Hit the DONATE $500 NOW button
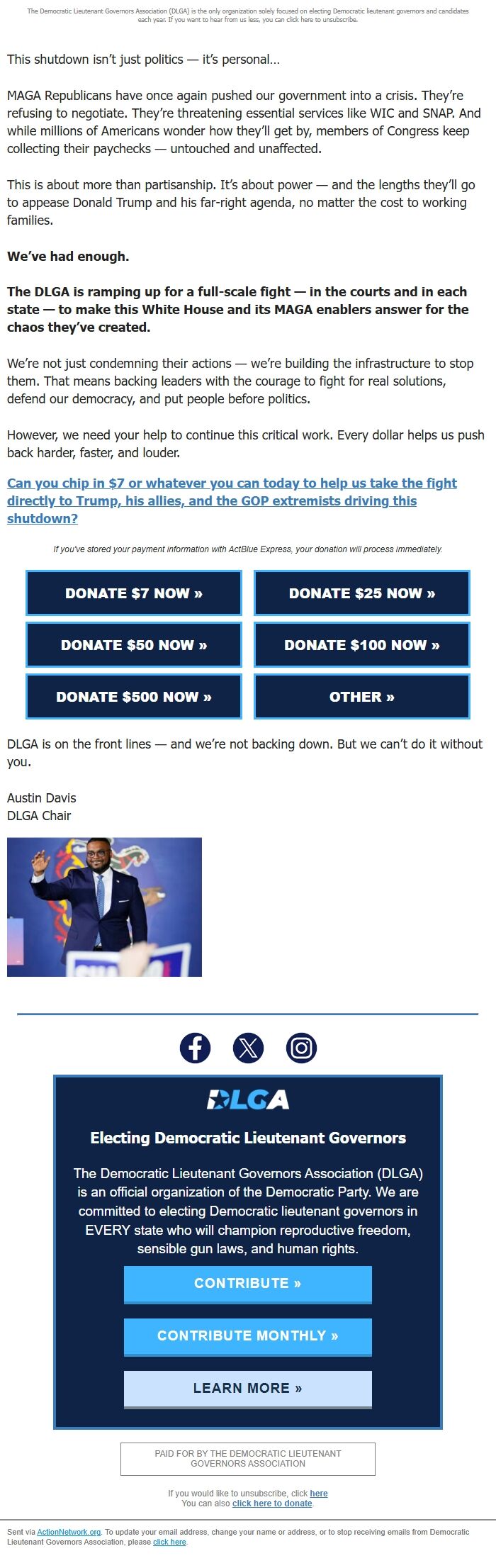The image size is (496, 1568). click(x=134, y=697)
